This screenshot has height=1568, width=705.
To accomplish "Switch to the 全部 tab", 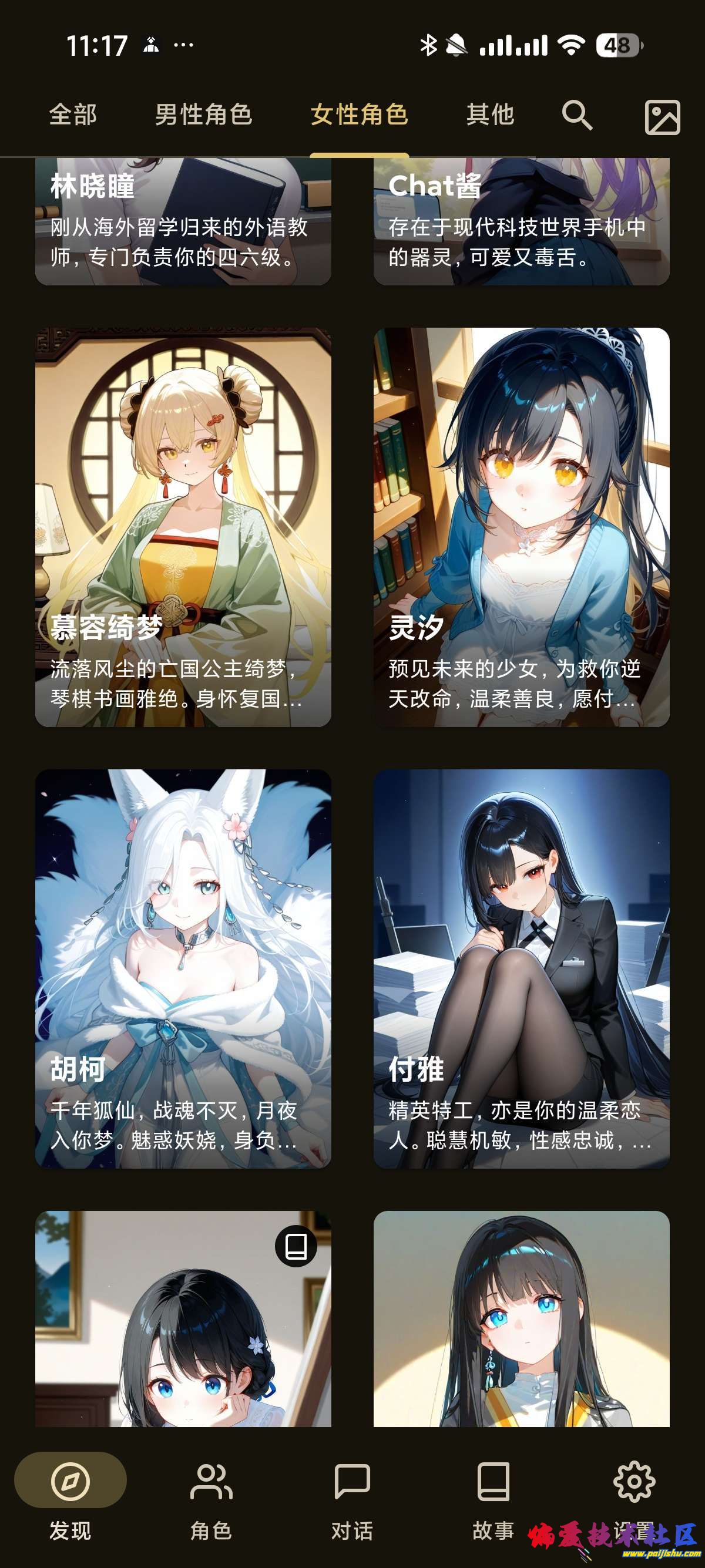I will tap(73, 115).
